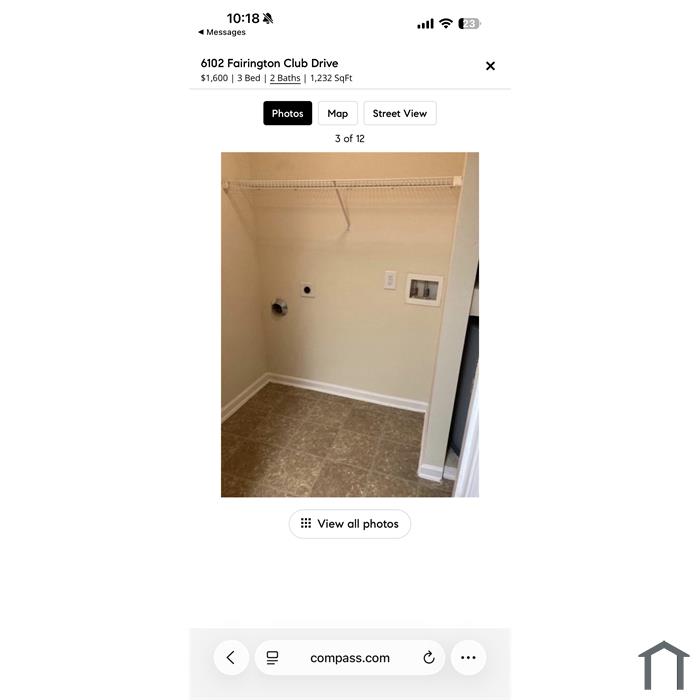The width and height of the screenshot is (700, 700).
Task: Reload the compass.com page
Action: click(x=429, y=658)
